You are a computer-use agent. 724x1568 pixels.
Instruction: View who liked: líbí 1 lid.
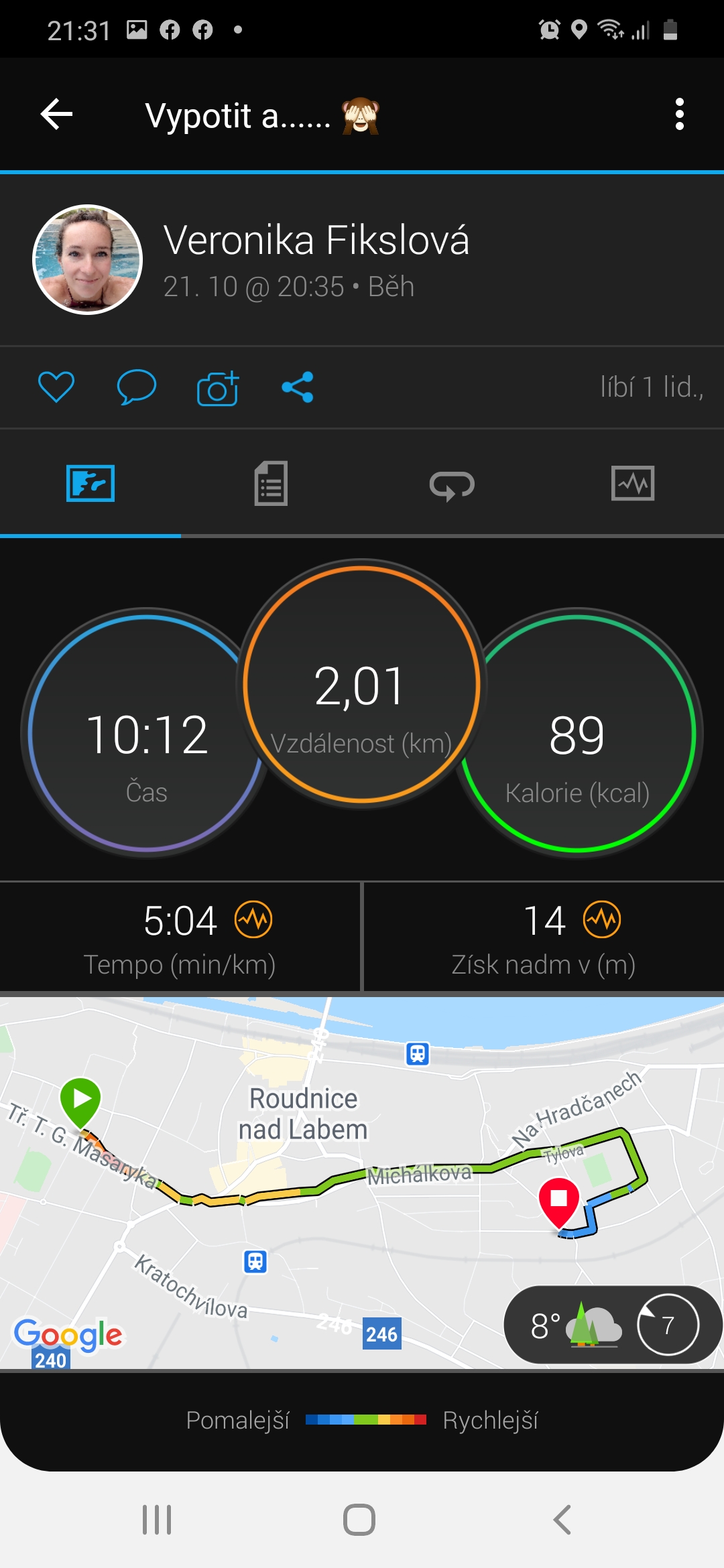[x=652, y=387]
